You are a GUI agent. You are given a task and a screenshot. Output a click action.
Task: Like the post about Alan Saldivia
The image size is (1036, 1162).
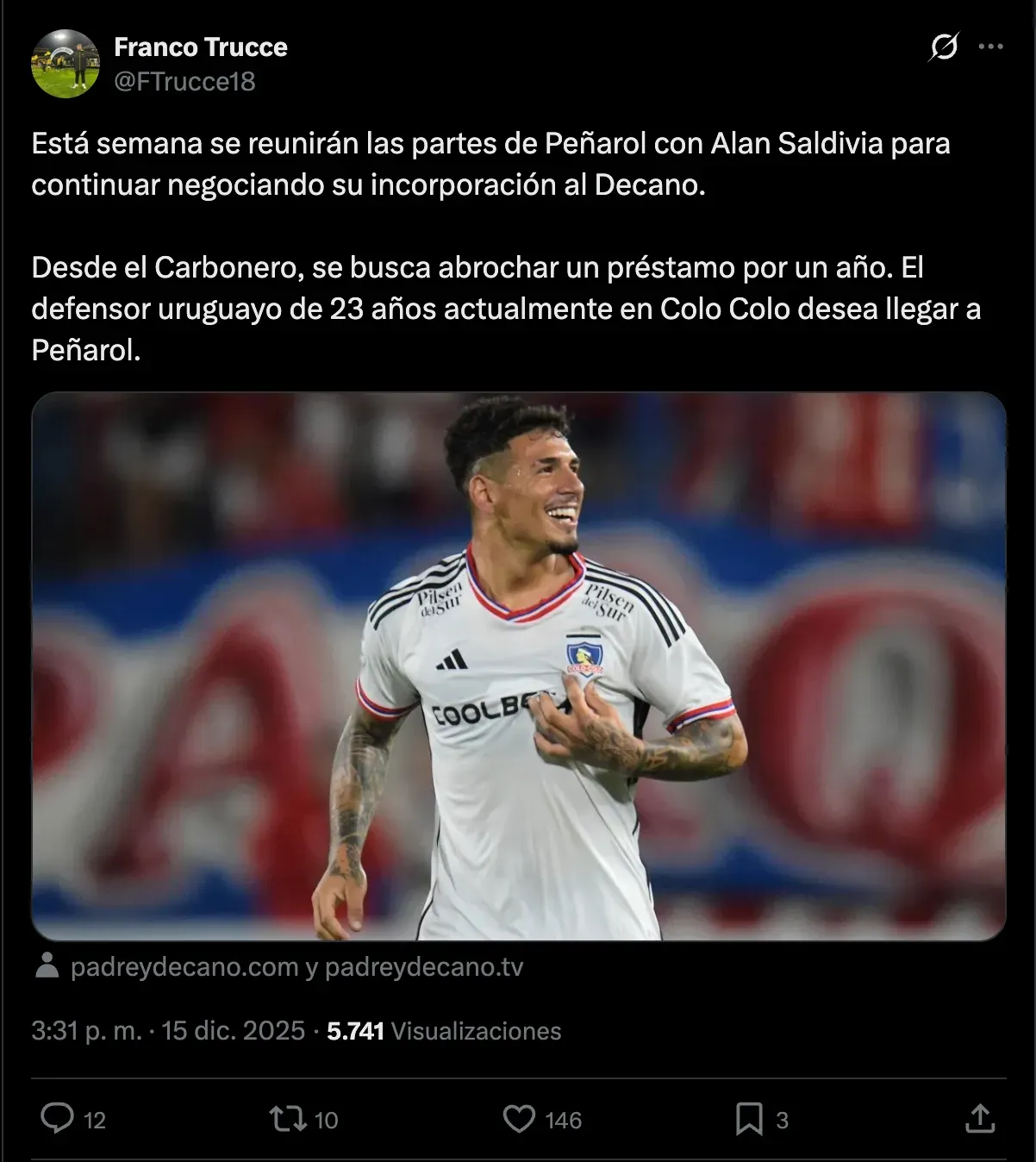pos(519,1119)
